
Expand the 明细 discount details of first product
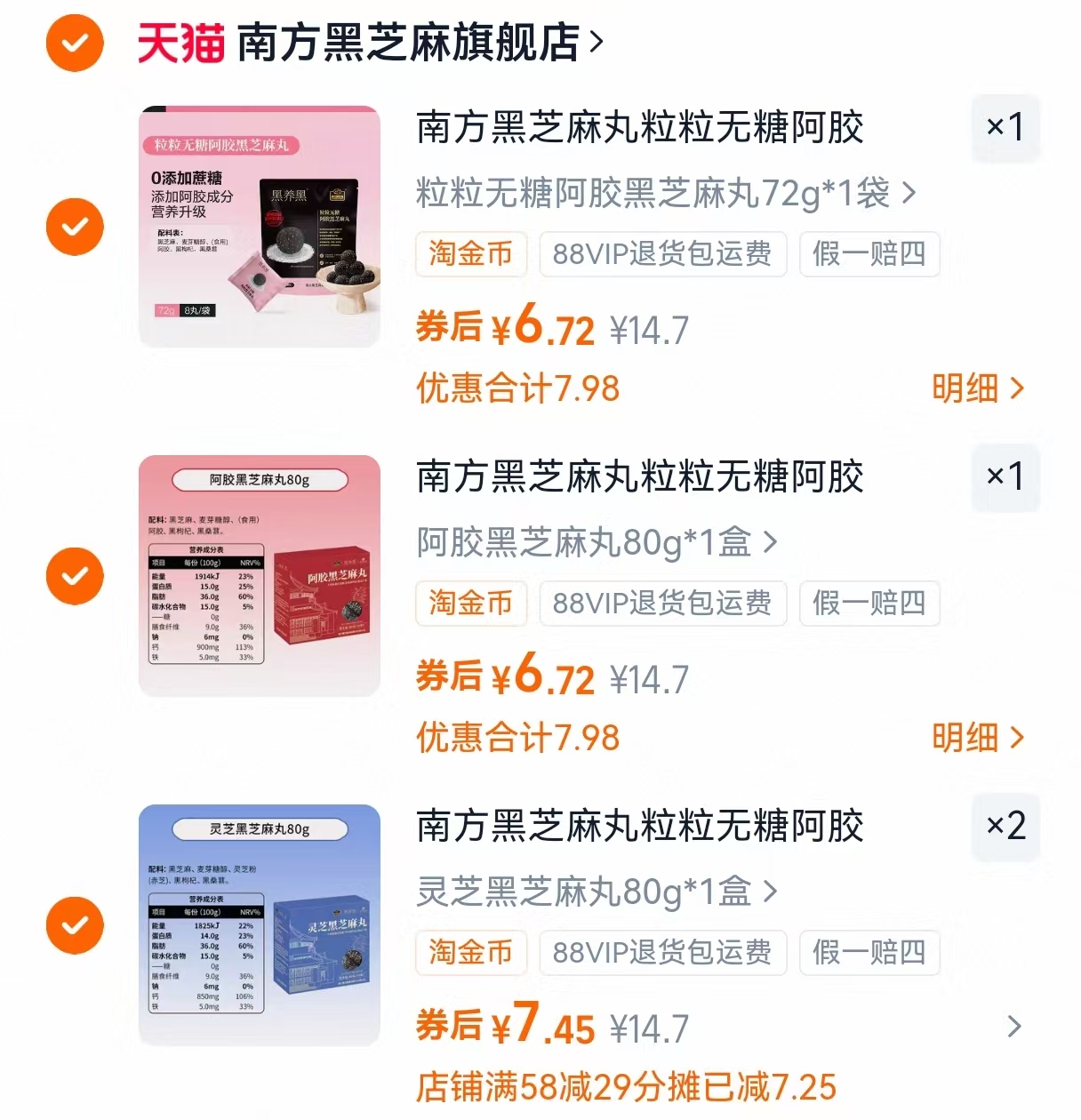tap(977, 389)
